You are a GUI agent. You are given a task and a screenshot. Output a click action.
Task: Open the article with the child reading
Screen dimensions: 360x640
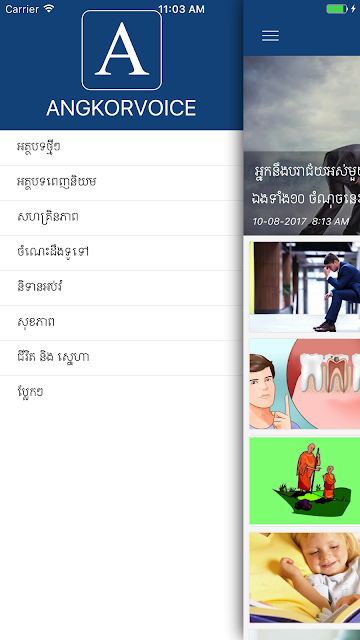tap(304, 578)
